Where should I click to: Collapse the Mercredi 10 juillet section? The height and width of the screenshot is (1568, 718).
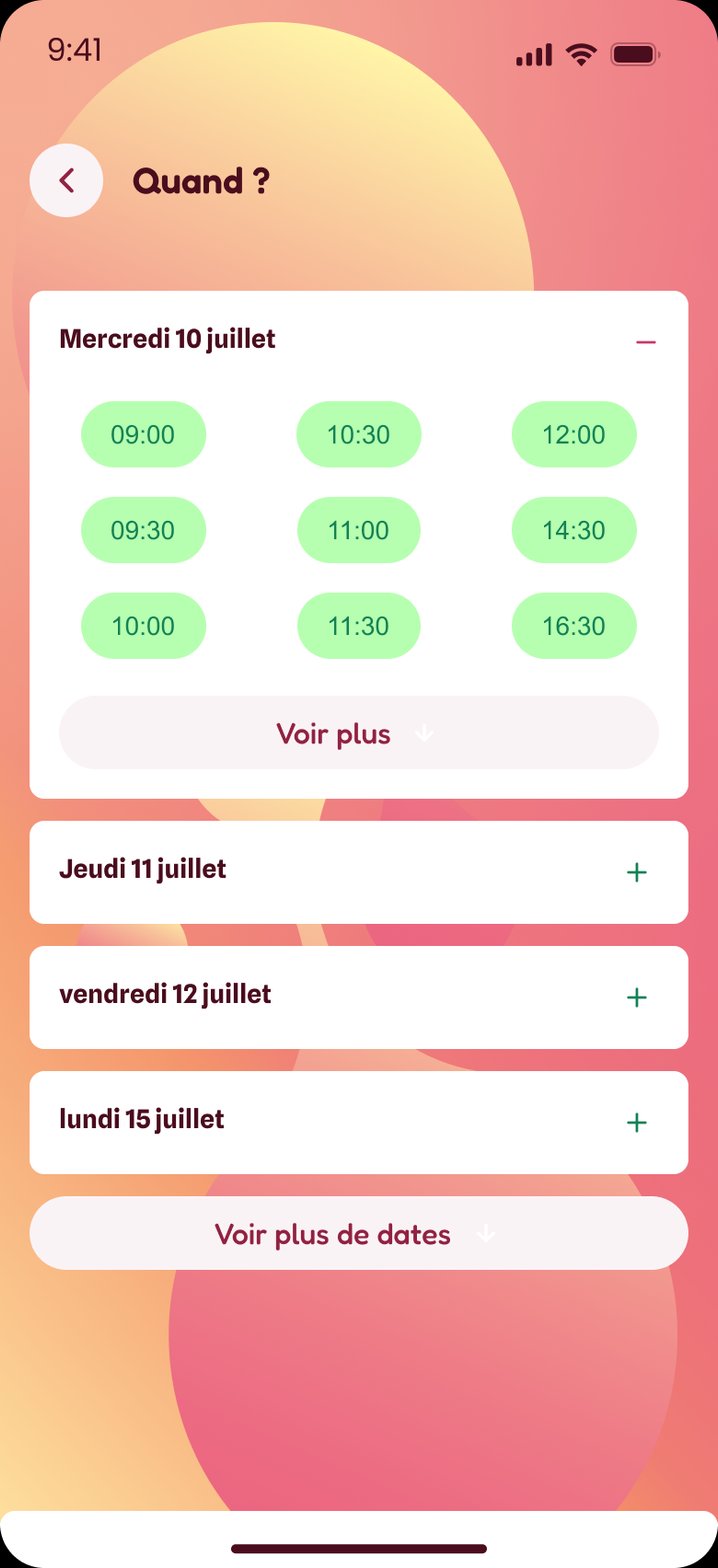(645, 342)
